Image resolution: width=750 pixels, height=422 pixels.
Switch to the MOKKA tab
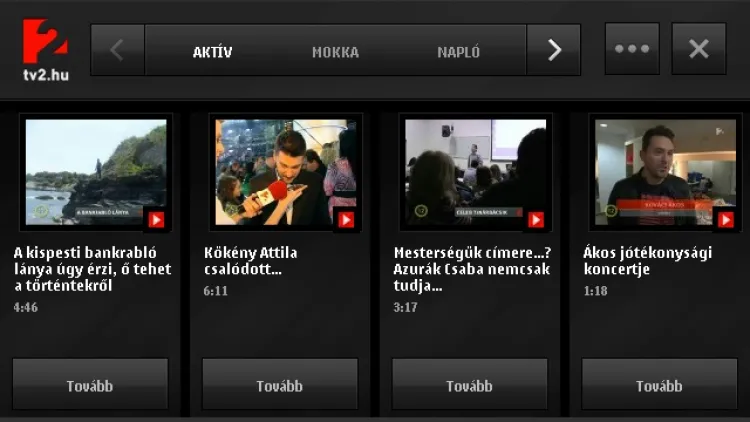[x=335, y=52]
